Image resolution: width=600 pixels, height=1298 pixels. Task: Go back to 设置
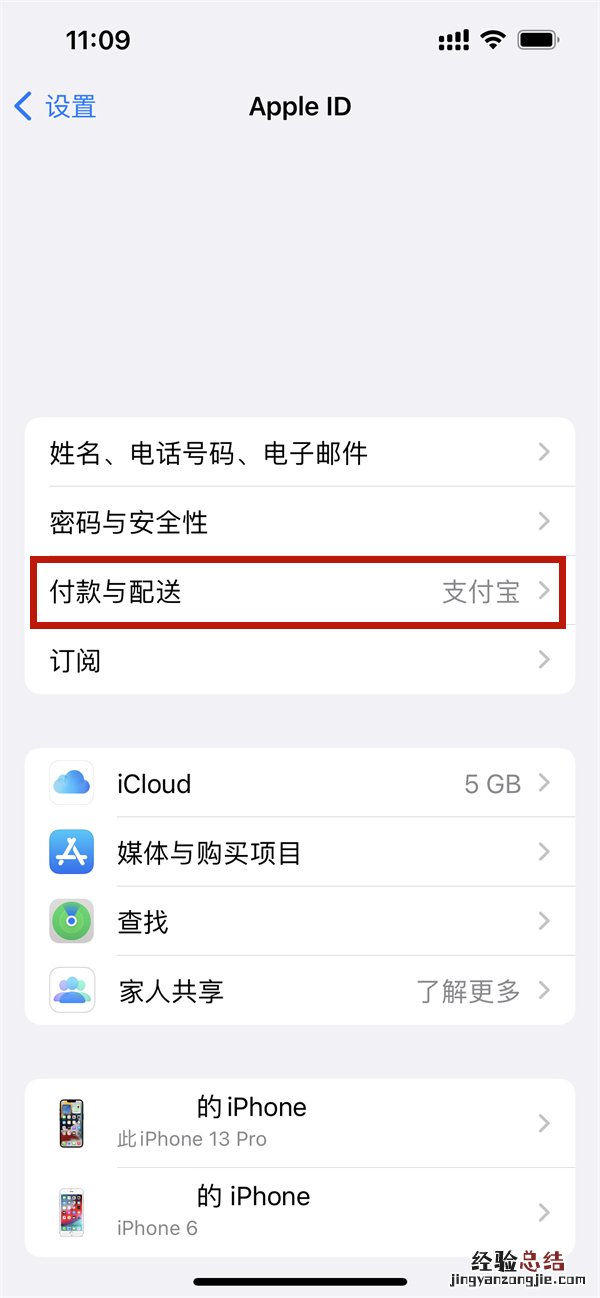tap(56, 106)
